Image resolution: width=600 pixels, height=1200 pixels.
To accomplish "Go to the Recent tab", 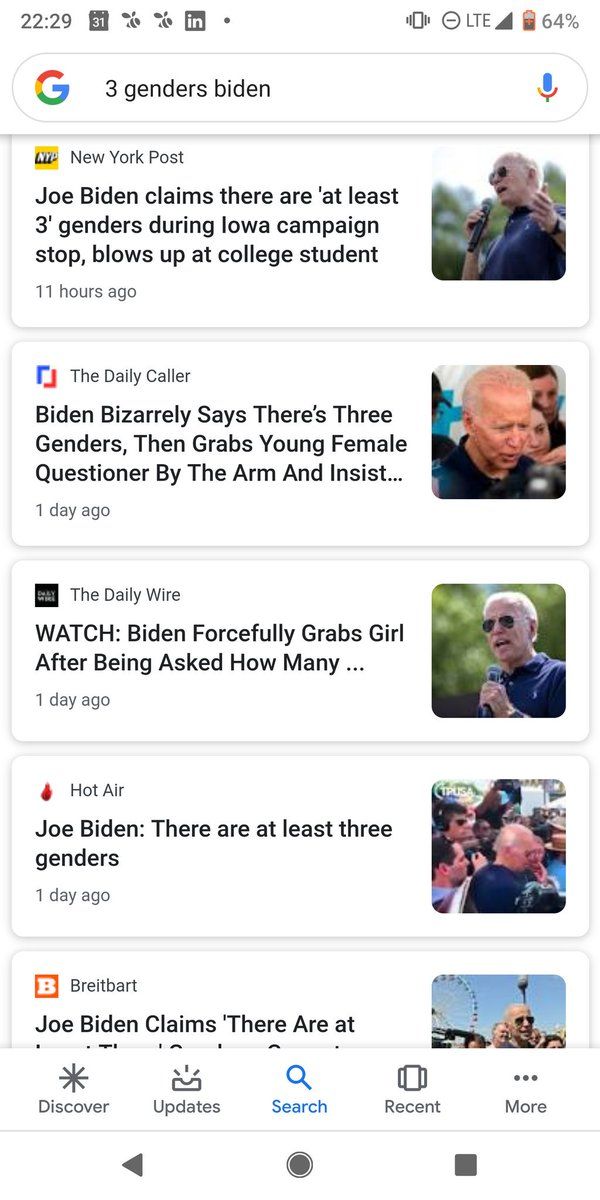I will tap(412, 1089).
